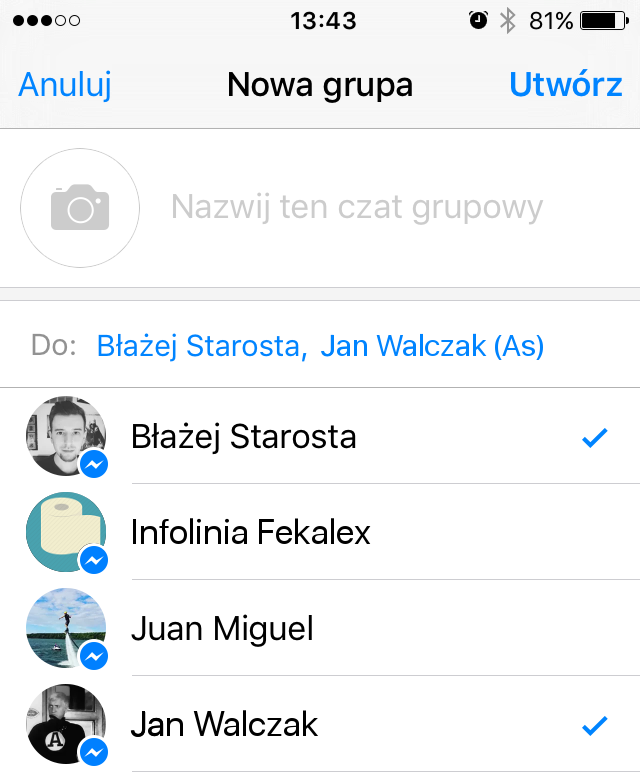Tap Utwórz to create the group
Screen dimensions: 640x777
(565, 85)
